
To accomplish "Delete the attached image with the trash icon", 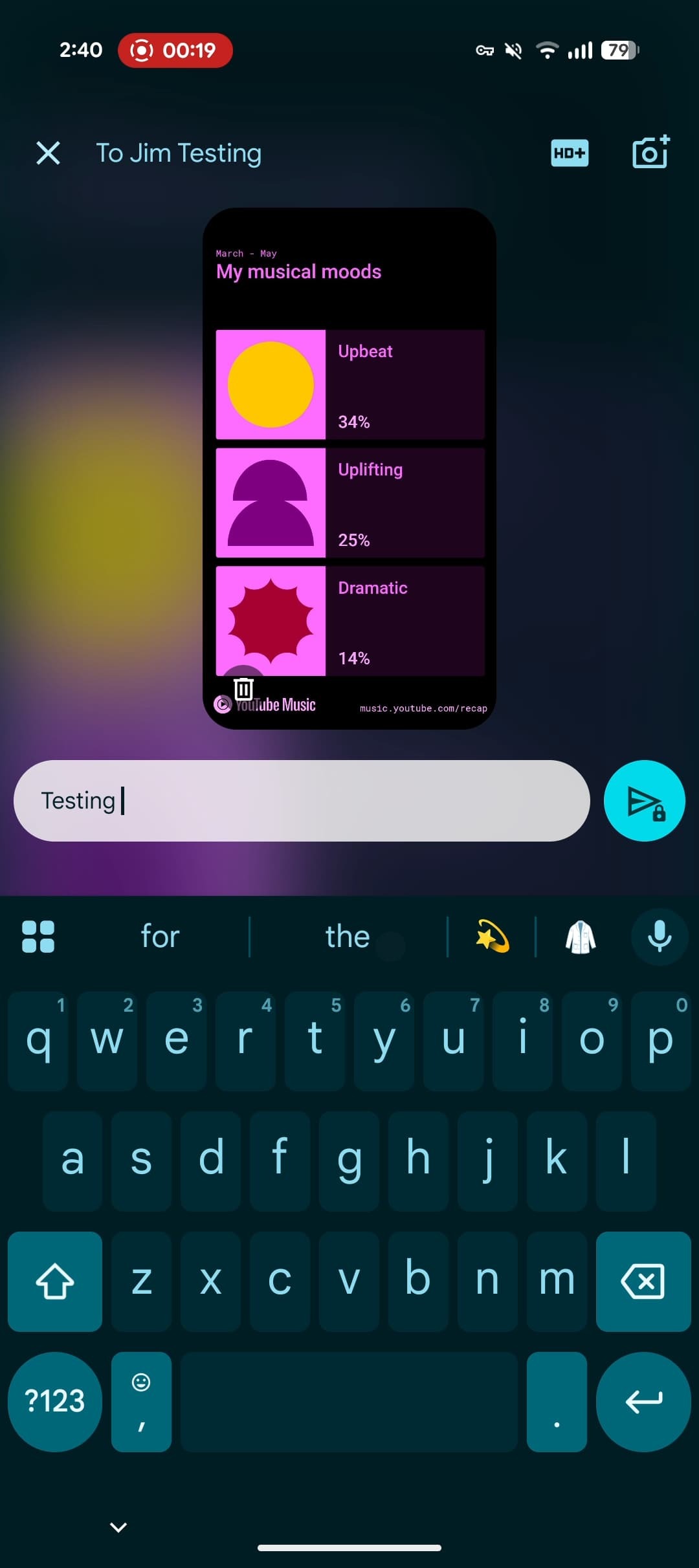I will (x=243, y=688).
